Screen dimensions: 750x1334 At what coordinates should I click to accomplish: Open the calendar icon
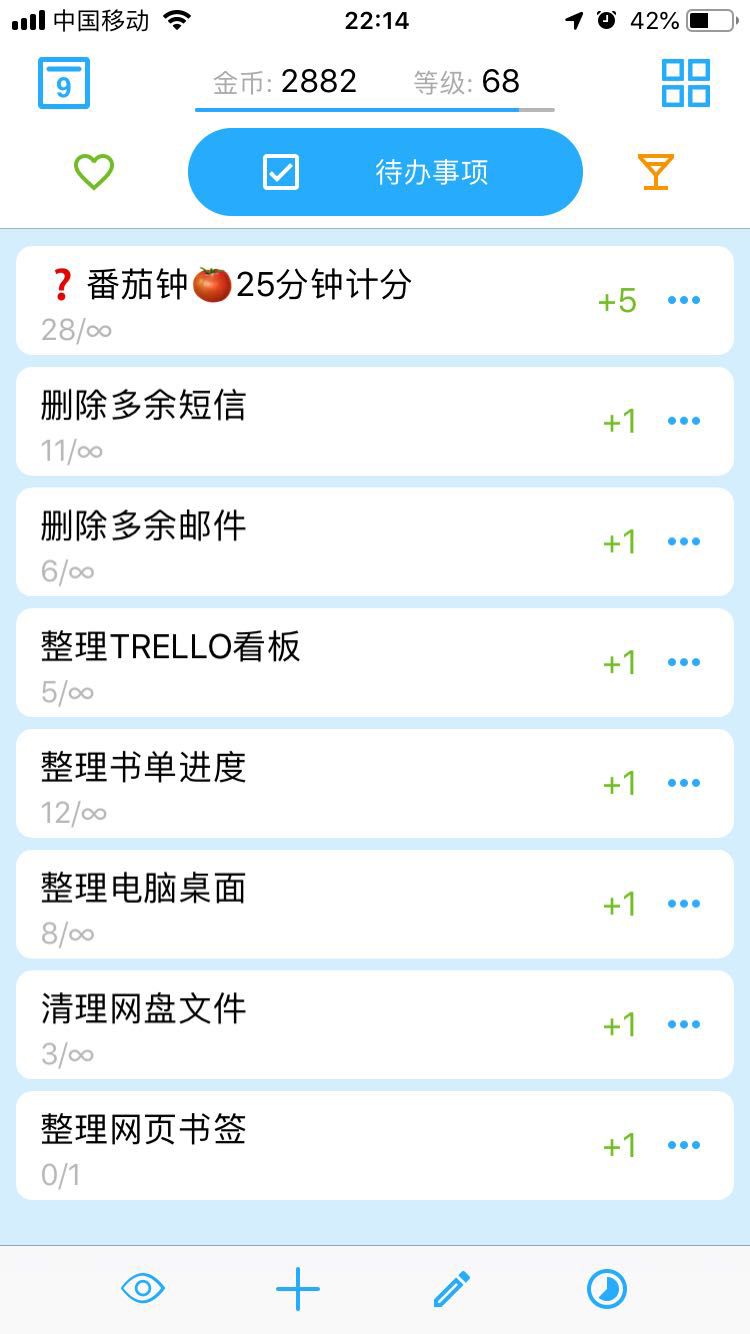64,83
